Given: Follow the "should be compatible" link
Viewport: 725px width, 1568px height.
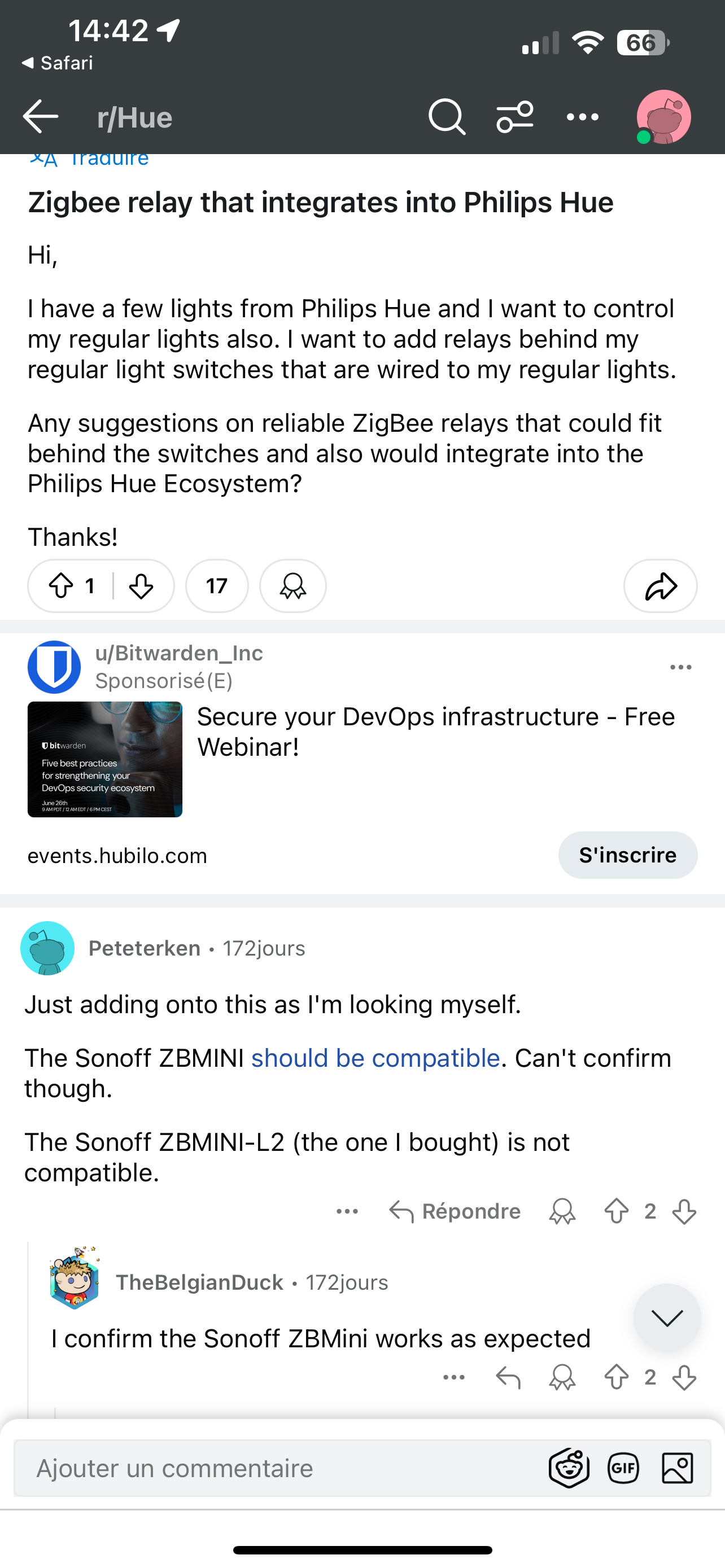Looking at the screenshot, I should pyautogui.click(x=375, y=1058).
